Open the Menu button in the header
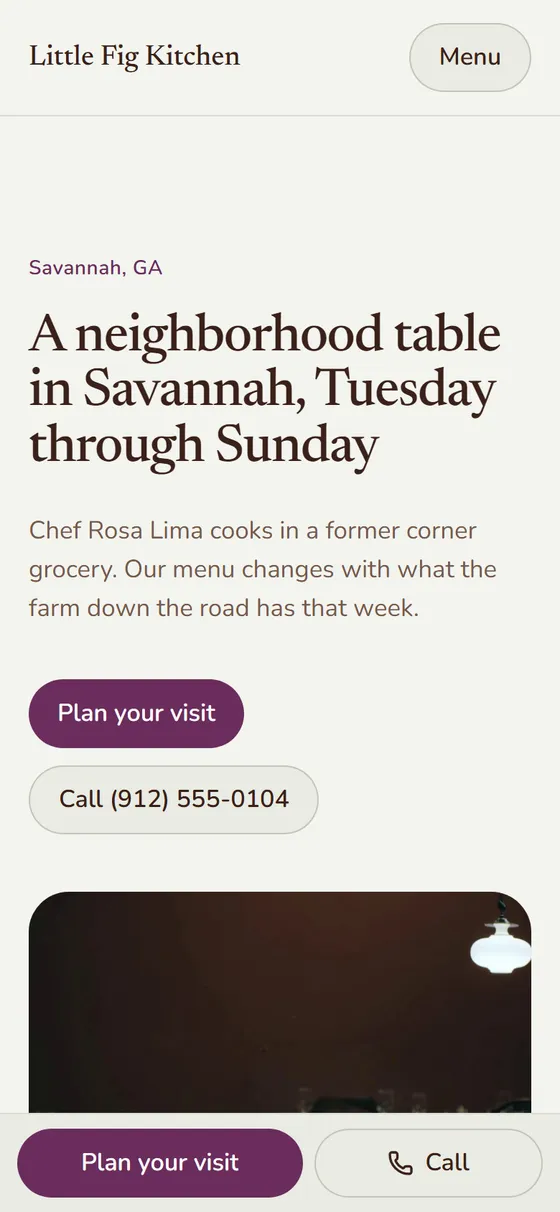Image resolution: width=560 pixels, height=1212 pixels. click(470, 57)
